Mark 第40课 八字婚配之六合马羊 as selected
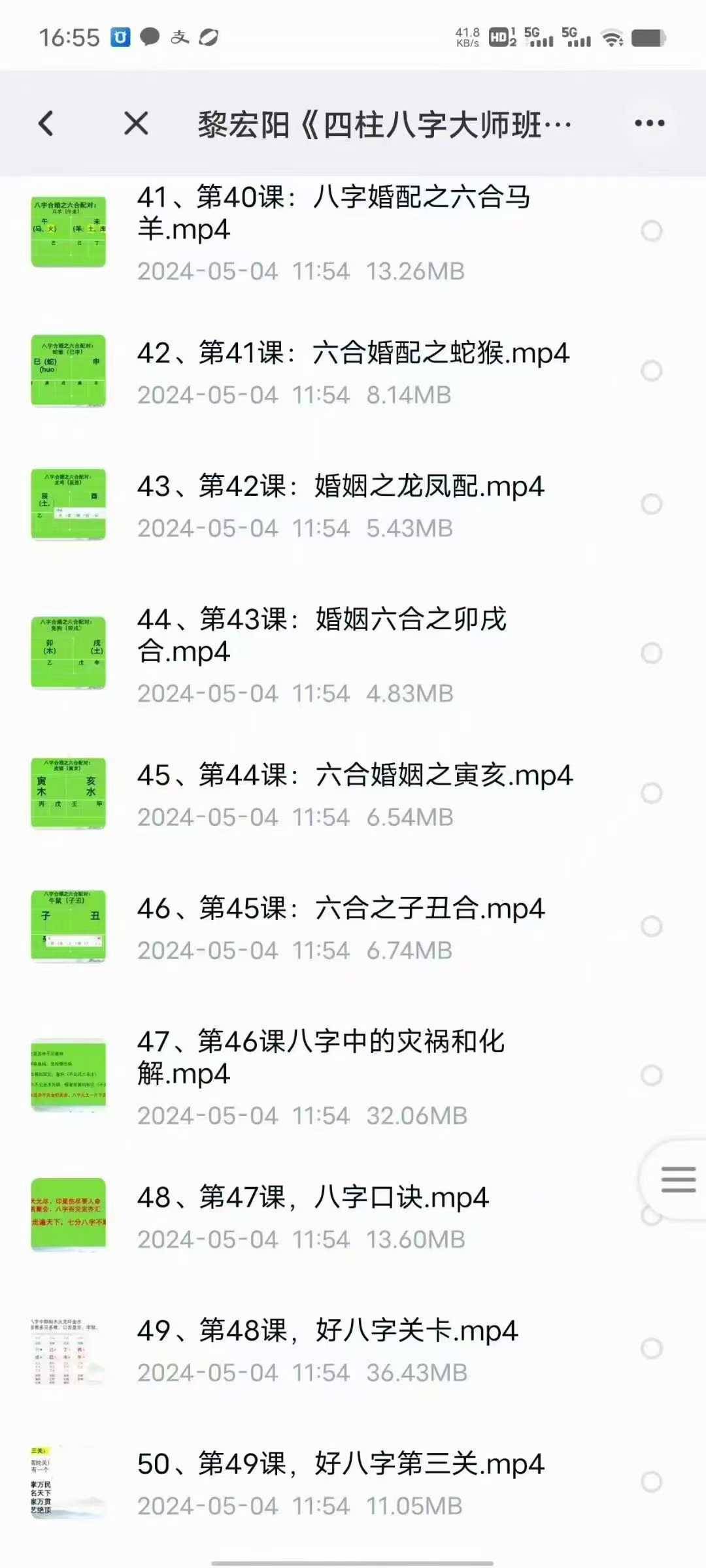This screenshot has width=706, height=1568. point(651,231)
